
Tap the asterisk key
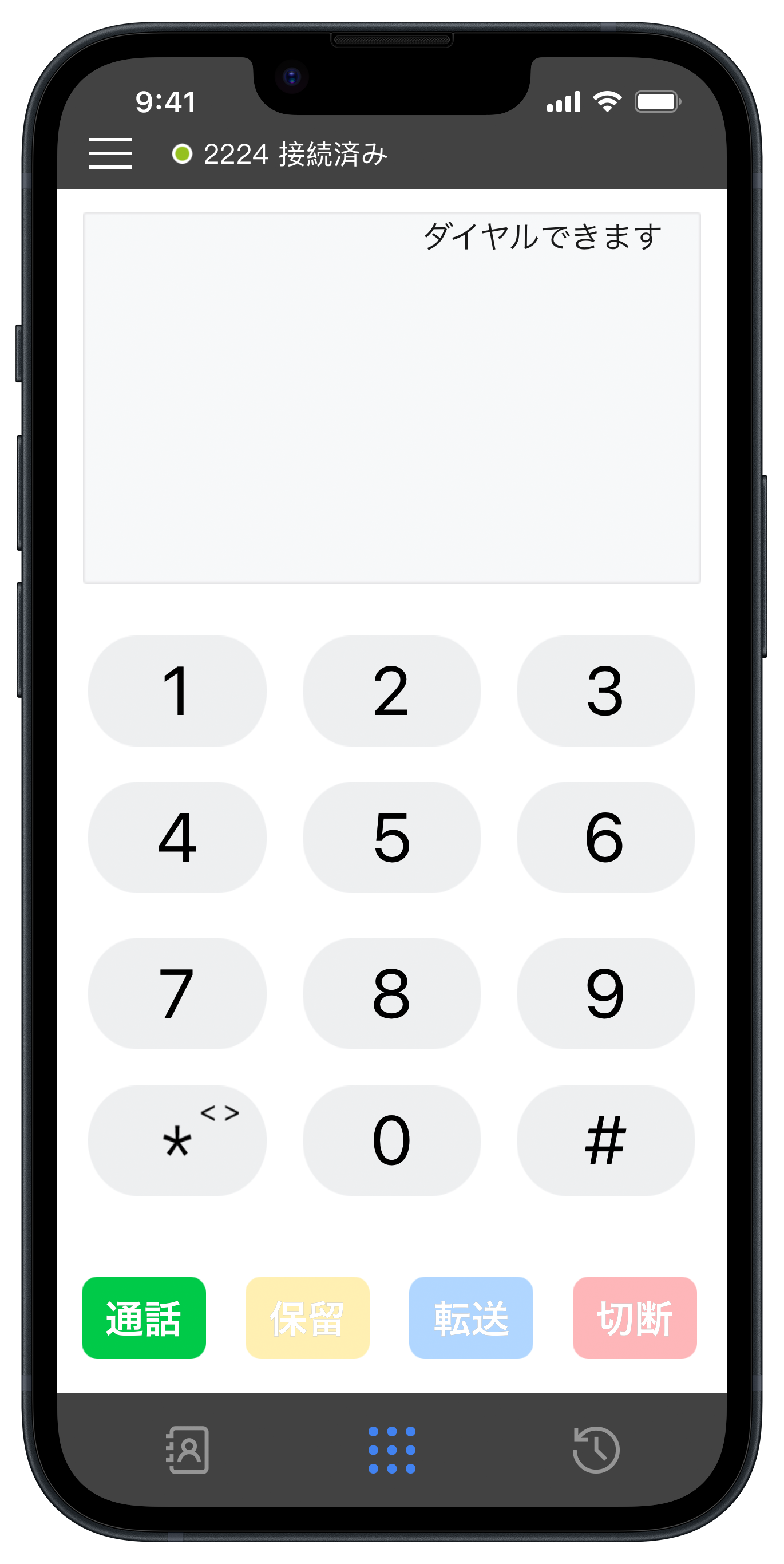[x=177, y=1141]
